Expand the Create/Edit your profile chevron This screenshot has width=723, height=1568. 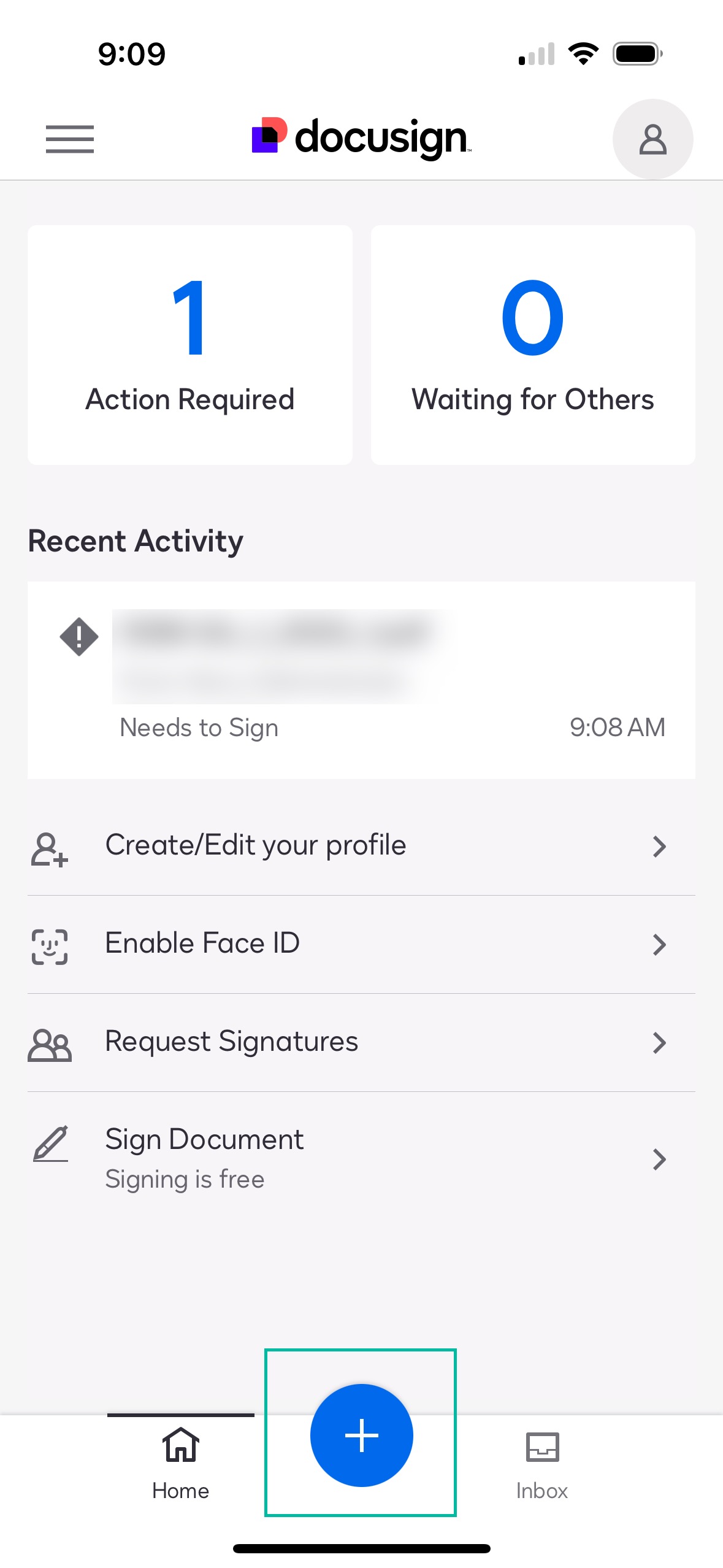[659, 847]
